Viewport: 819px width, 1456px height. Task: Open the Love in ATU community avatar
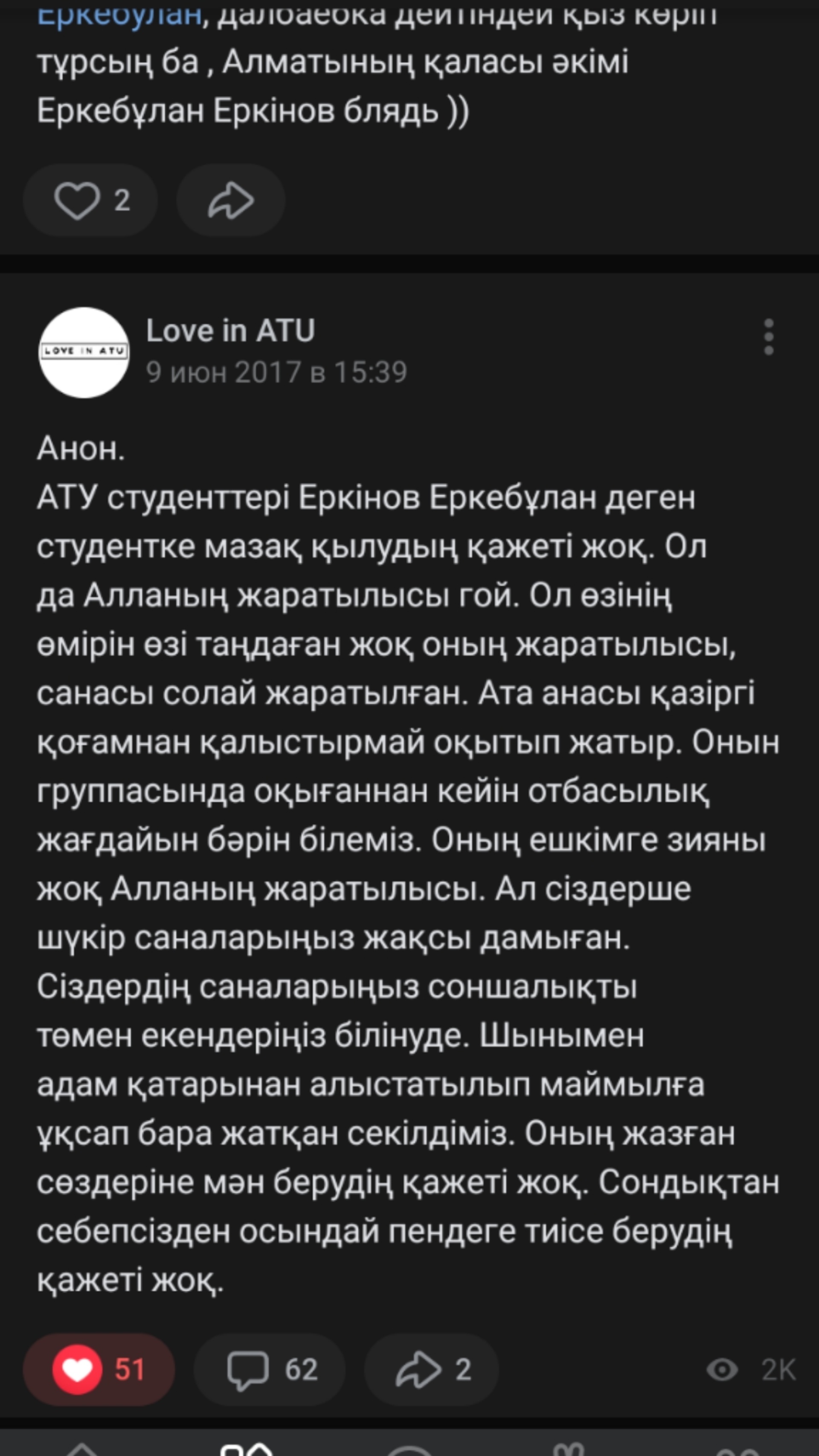pos(84,351)
